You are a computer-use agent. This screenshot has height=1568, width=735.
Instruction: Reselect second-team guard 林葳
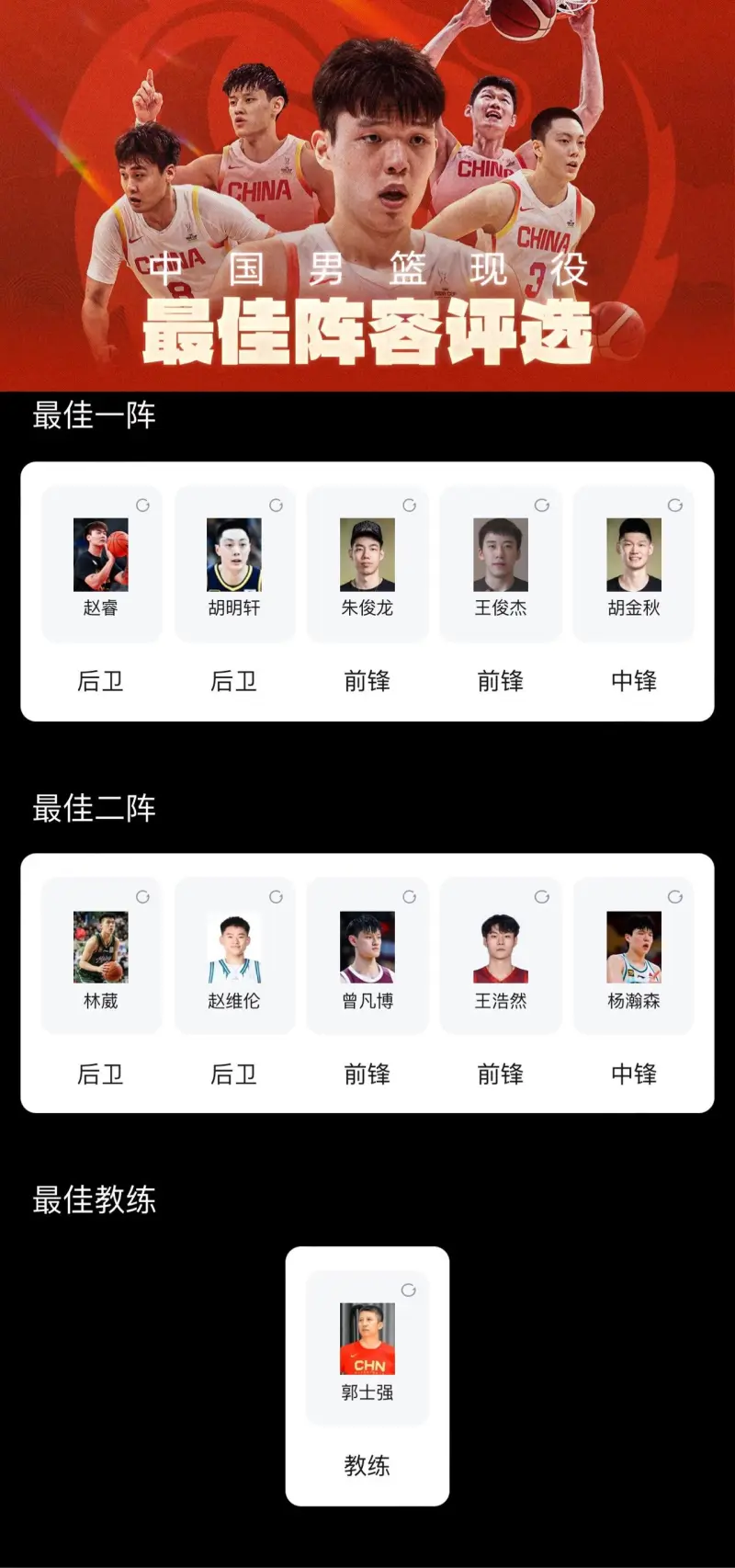(142, 897)
